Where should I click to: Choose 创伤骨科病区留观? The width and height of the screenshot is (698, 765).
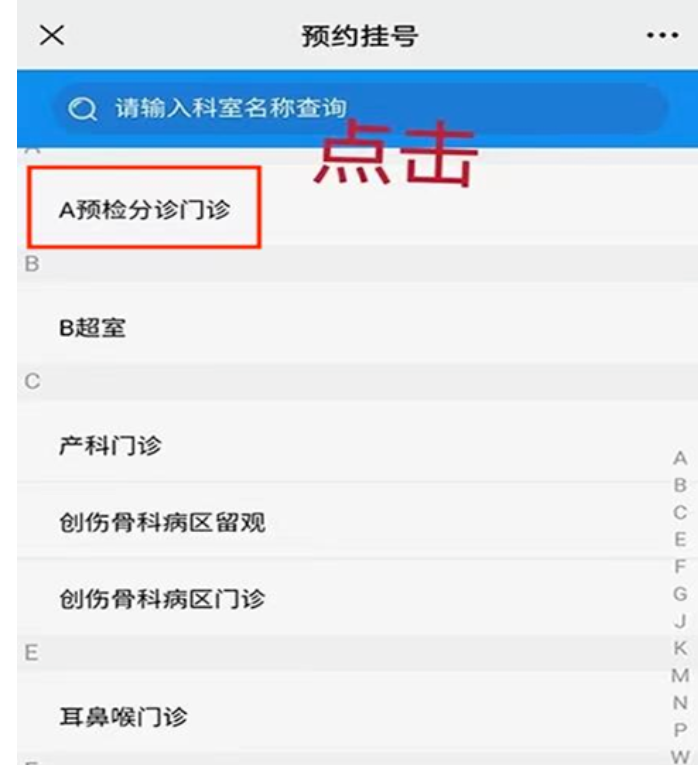click(162, 522)
